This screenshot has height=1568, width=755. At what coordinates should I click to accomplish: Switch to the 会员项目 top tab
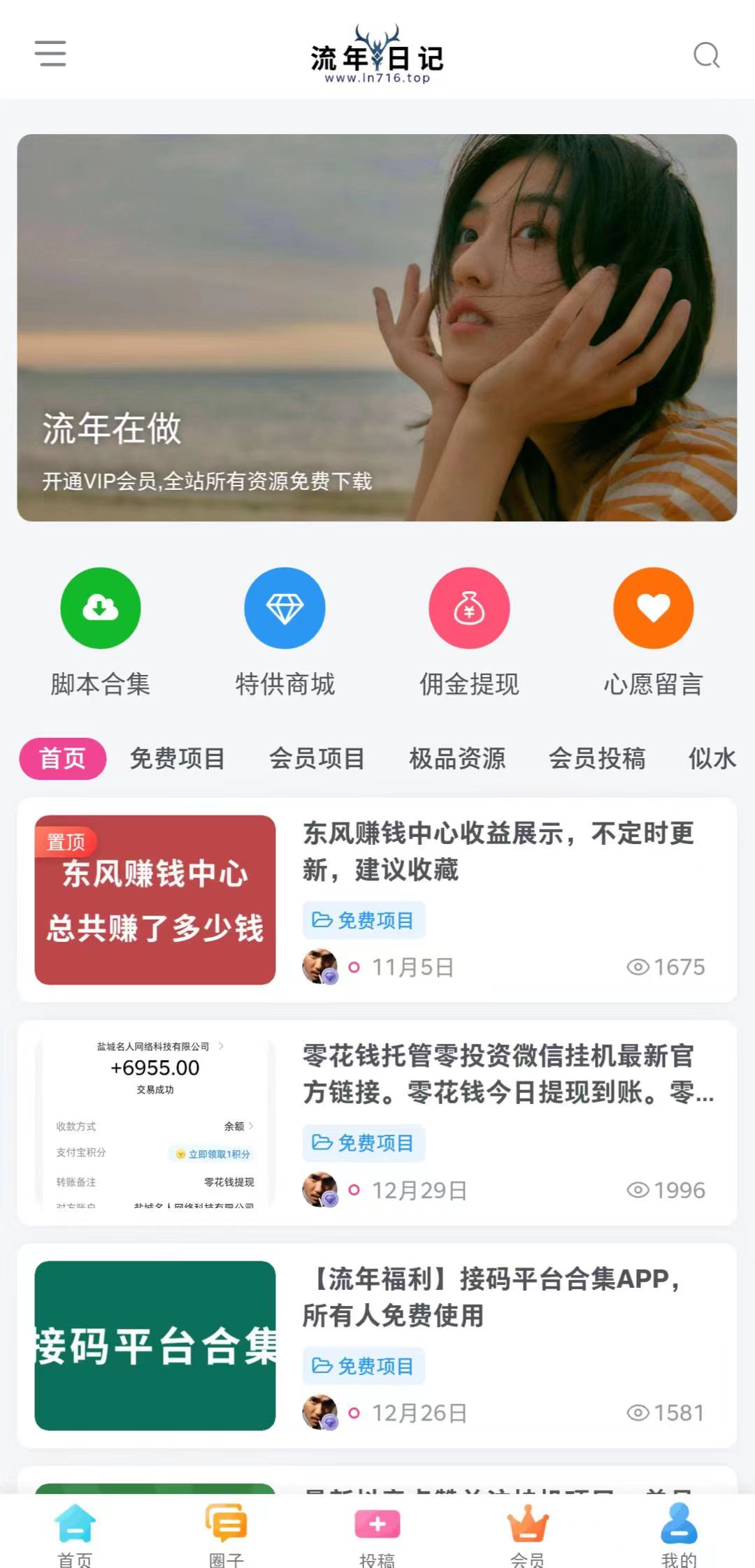[x=317, y=758]
